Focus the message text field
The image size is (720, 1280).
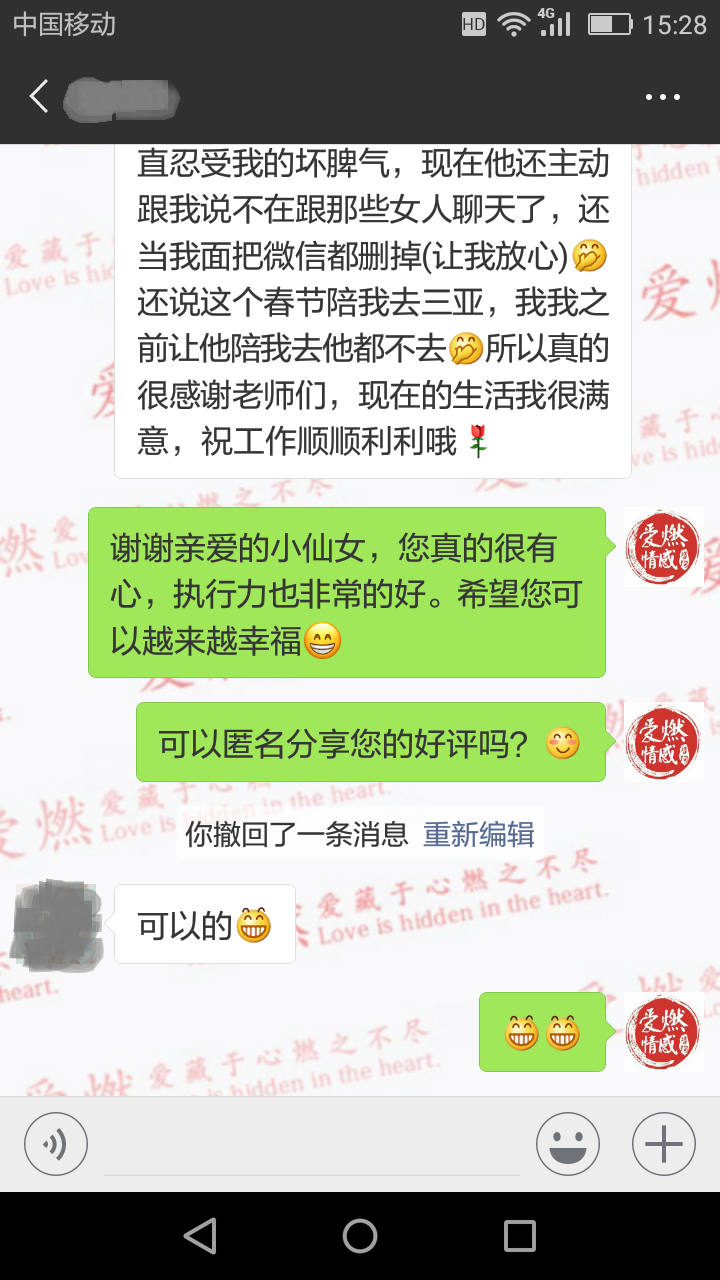tap(312, 1146)
